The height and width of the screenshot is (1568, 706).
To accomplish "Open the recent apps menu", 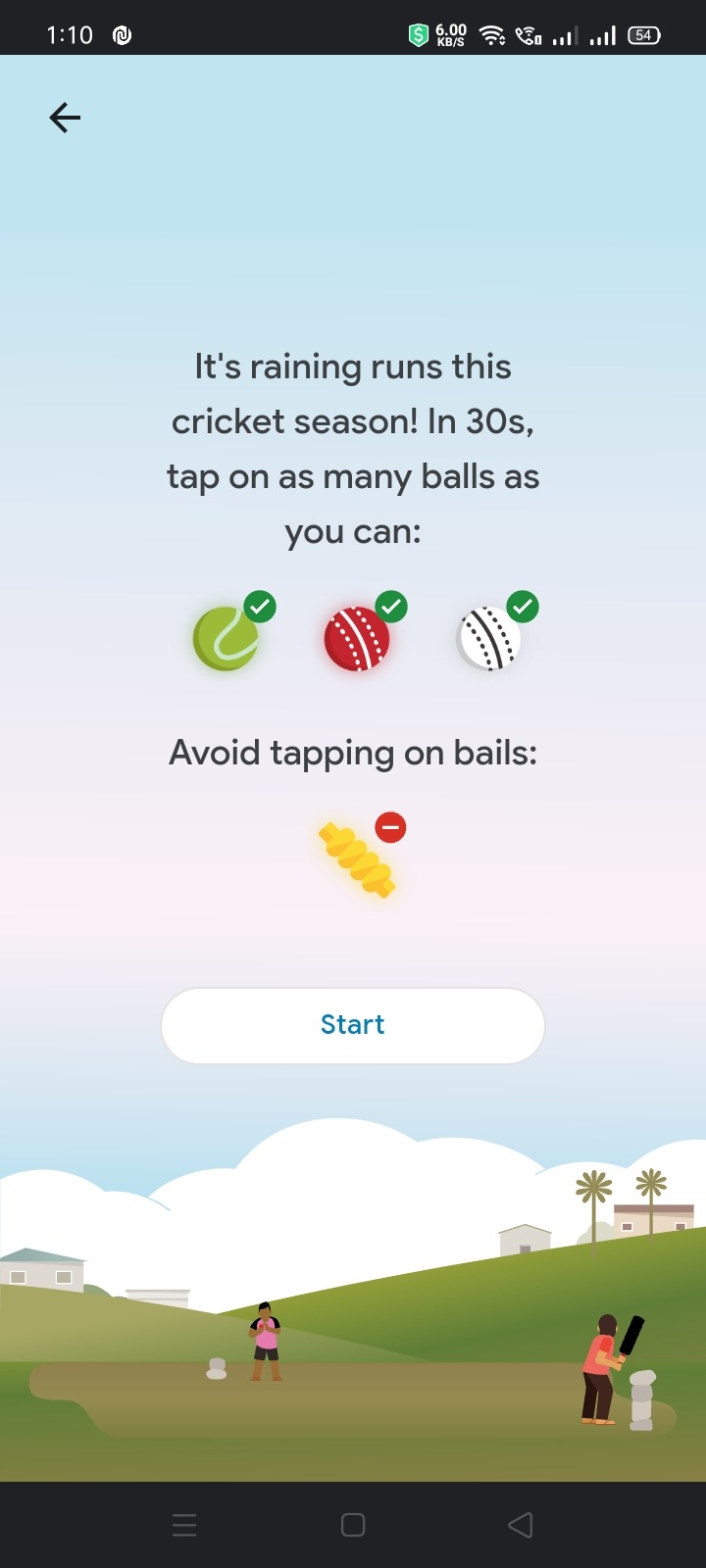I will [x=184, y=1525].
